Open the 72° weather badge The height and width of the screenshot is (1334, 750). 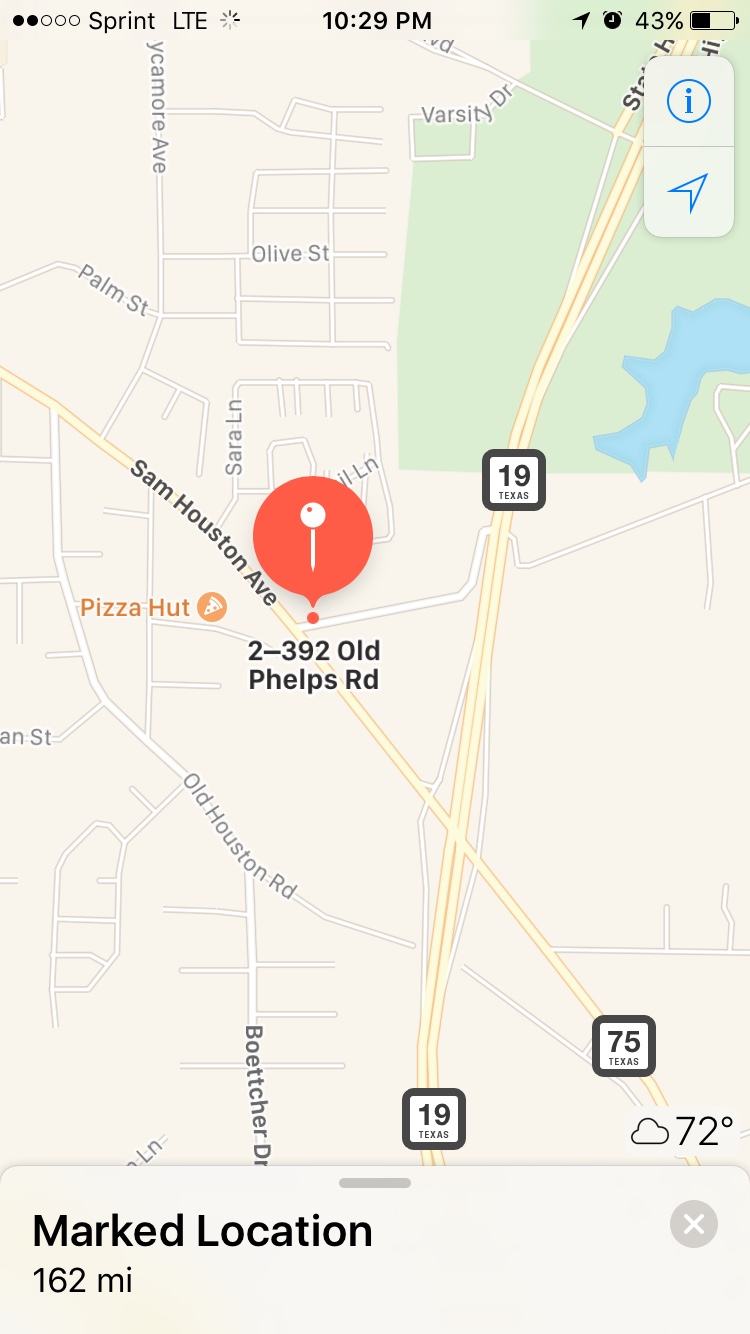coord(684,1131)
